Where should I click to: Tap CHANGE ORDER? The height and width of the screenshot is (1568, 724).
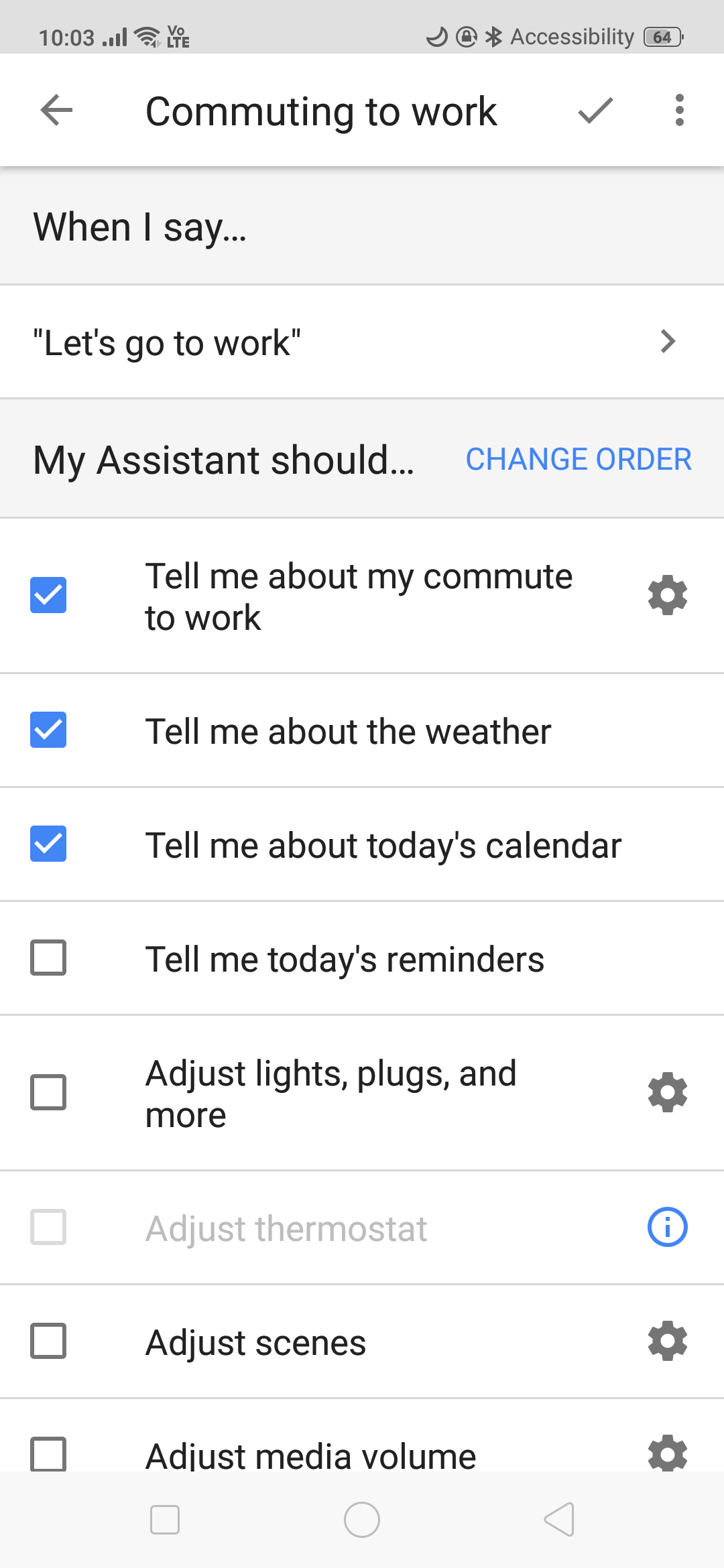pos(579,460)
